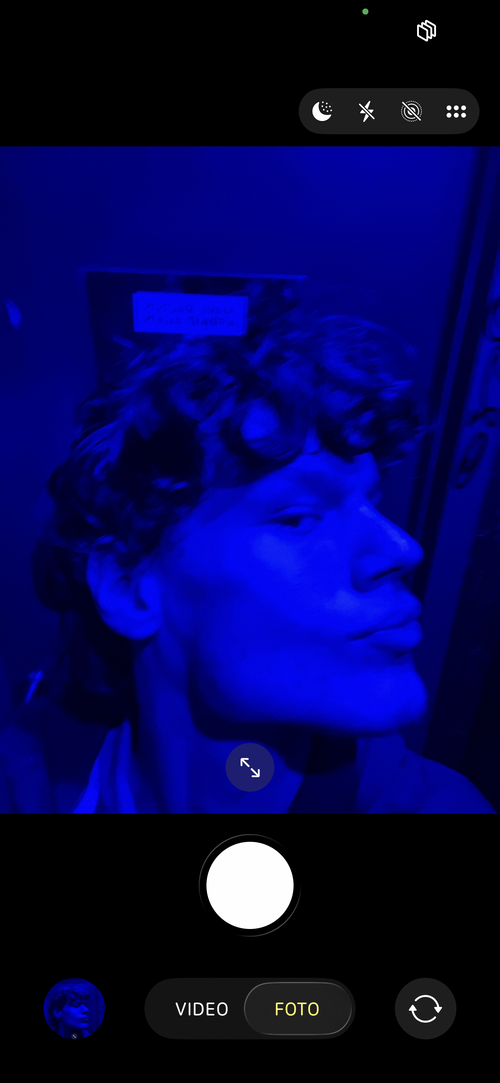This screenshot has height=1083, width=500.
Task: Tap the white shutter button
Action: [250, 885]
